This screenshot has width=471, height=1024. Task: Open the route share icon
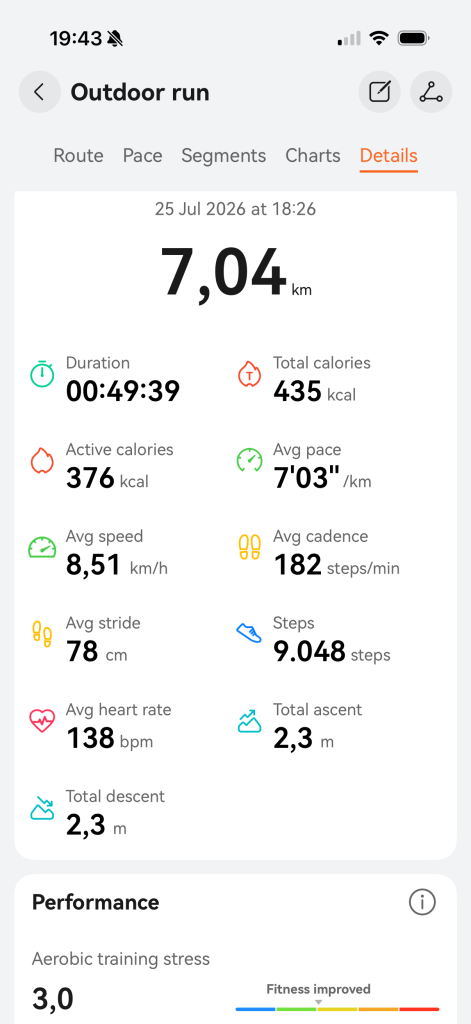(x=431, y=92)
